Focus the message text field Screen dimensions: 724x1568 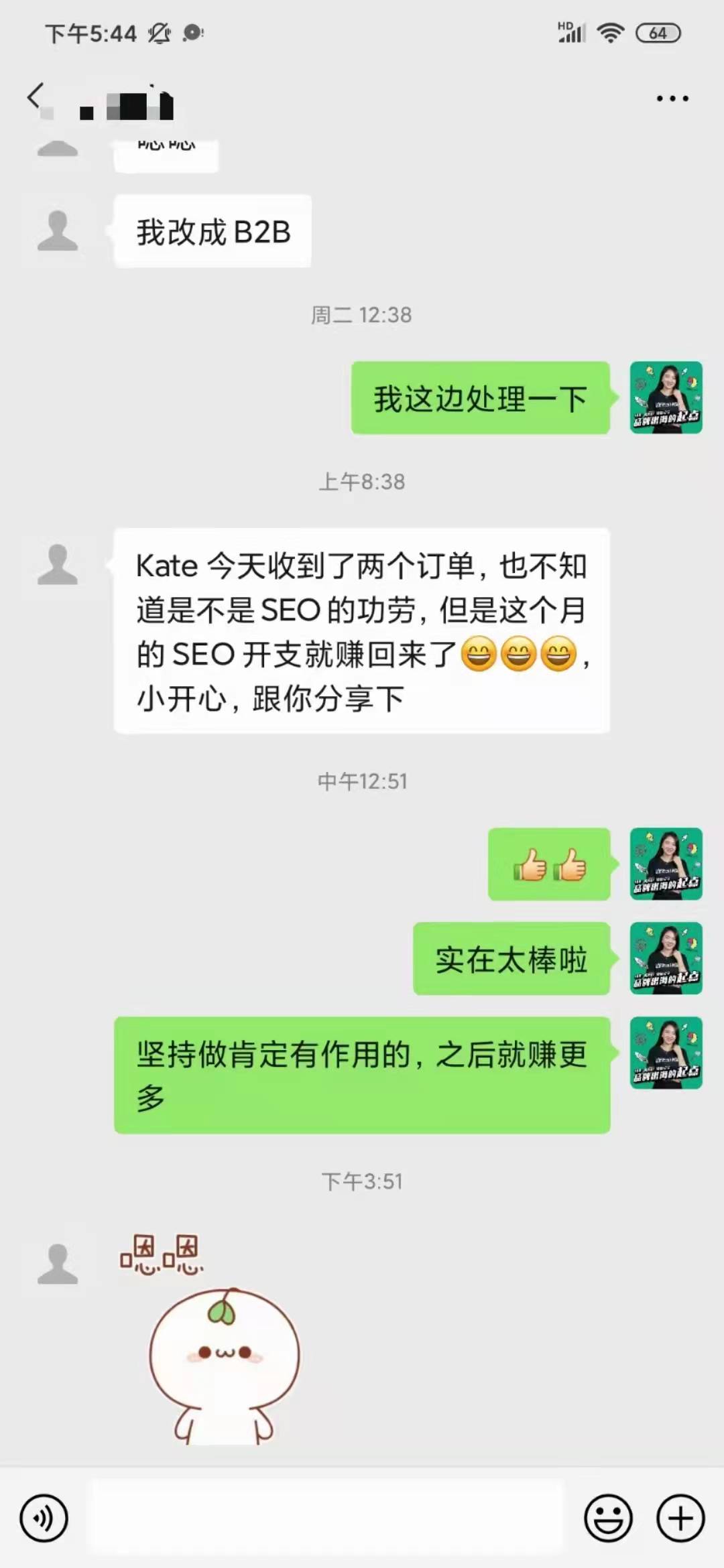pyautogui.click(x=326, y=1518)
